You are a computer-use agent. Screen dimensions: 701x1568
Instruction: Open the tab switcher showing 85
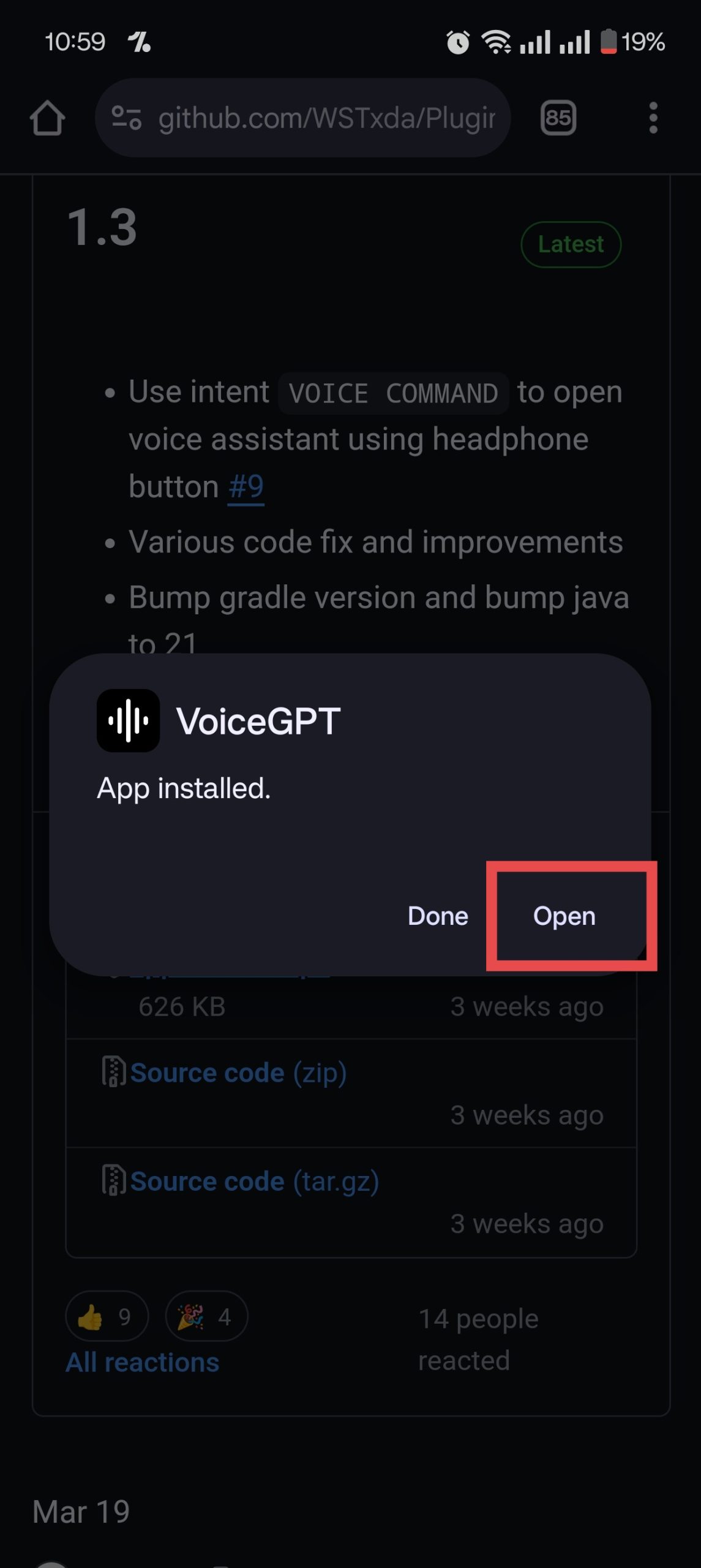tap(558, 118)
